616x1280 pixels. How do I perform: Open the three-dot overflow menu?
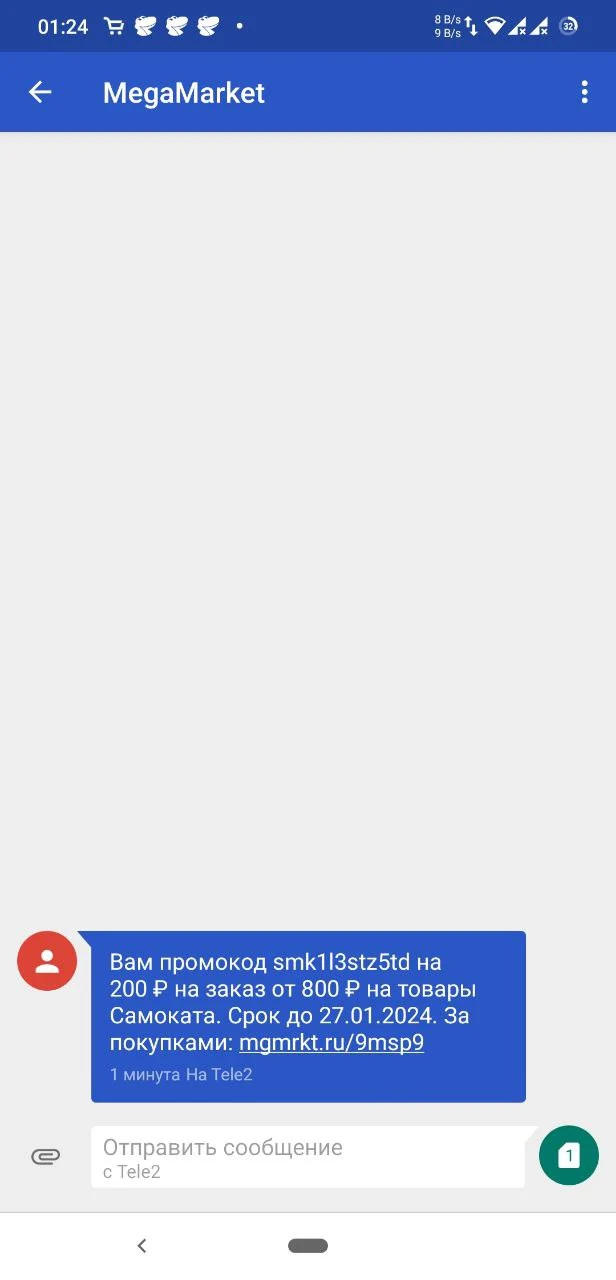pos(585,93)
